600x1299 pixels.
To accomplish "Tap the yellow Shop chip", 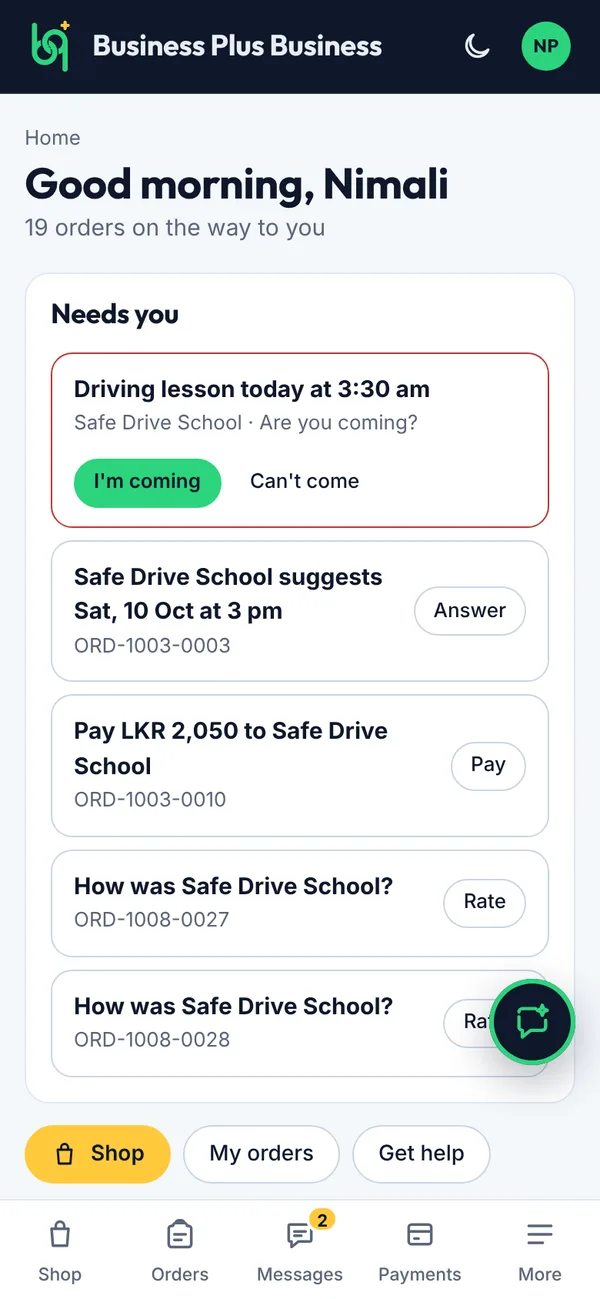I will pyautogui.click(x=98, y=1154).
